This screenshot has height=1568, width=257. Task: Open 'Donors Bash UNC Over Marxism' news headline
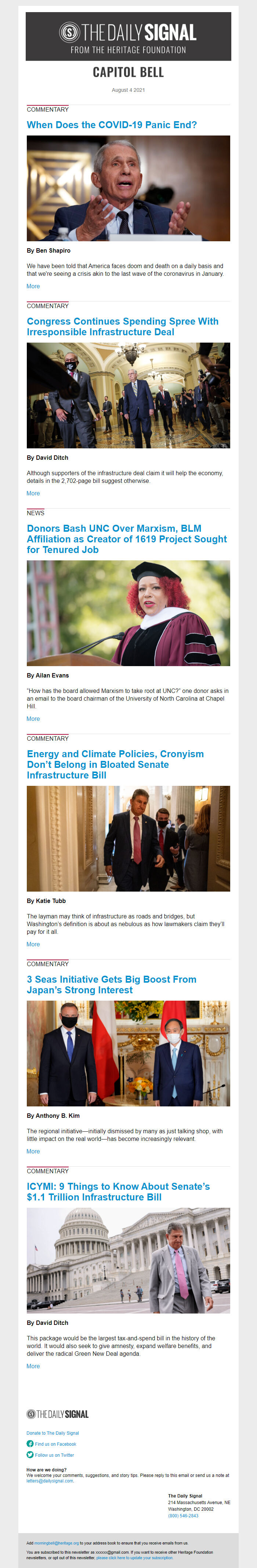tap(126, 539)
